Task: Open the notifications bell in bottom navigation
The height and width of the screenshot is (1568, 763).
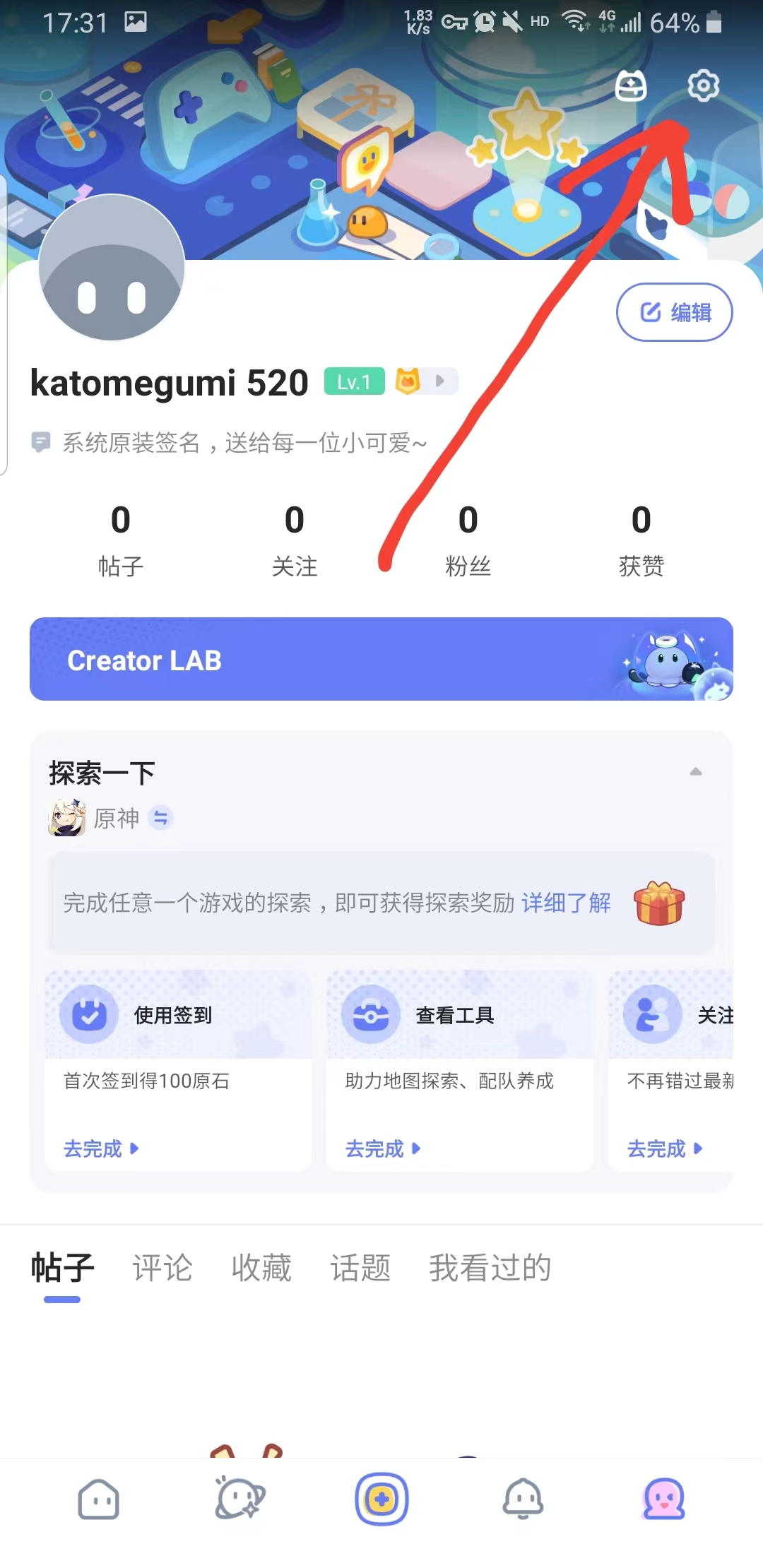Action: pos(523,1499)
